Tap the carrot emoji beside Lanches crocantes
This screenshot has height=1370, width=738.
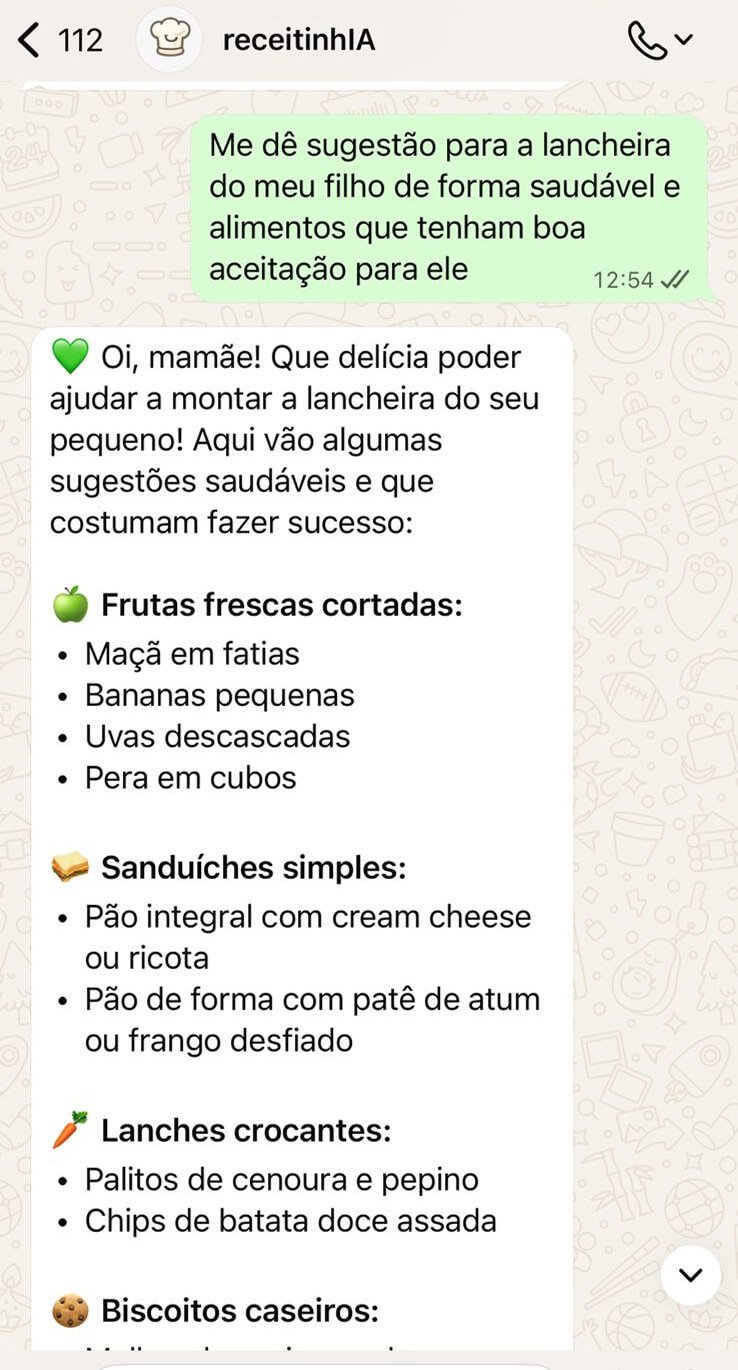point(69,1130)
